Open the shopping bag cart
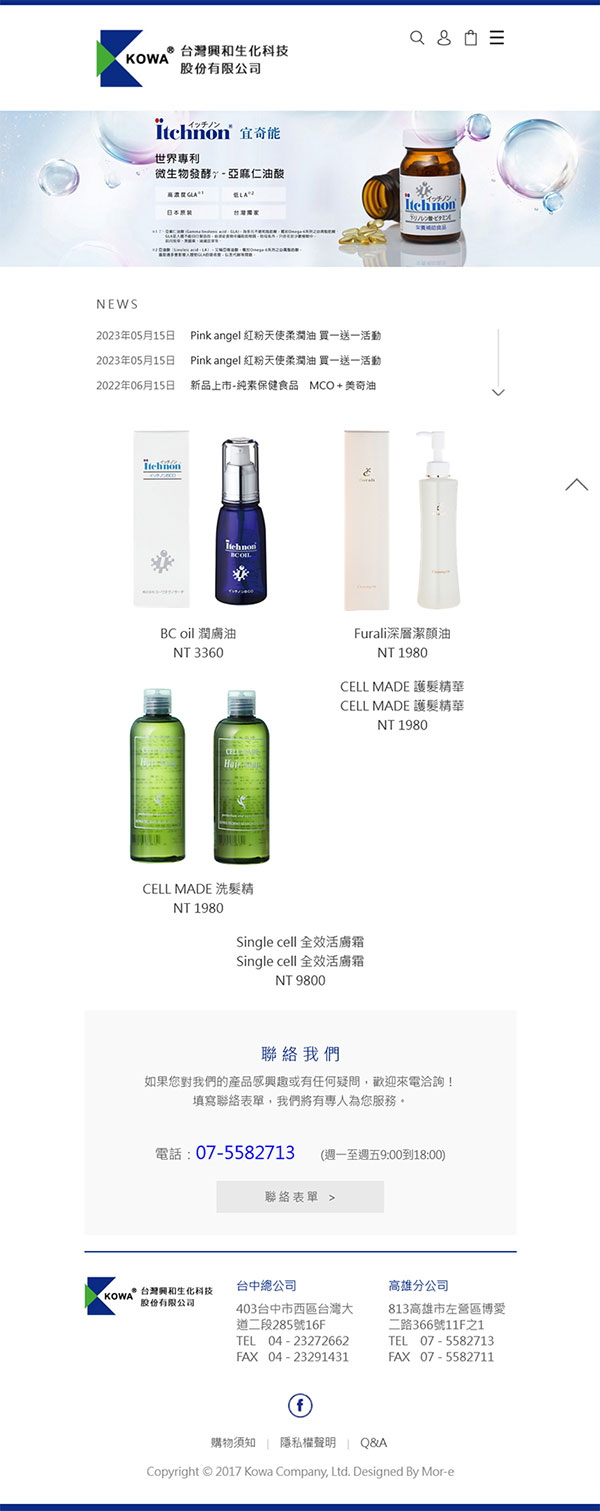The height and width of the screenshot is (1511, 600). point(470,38)
